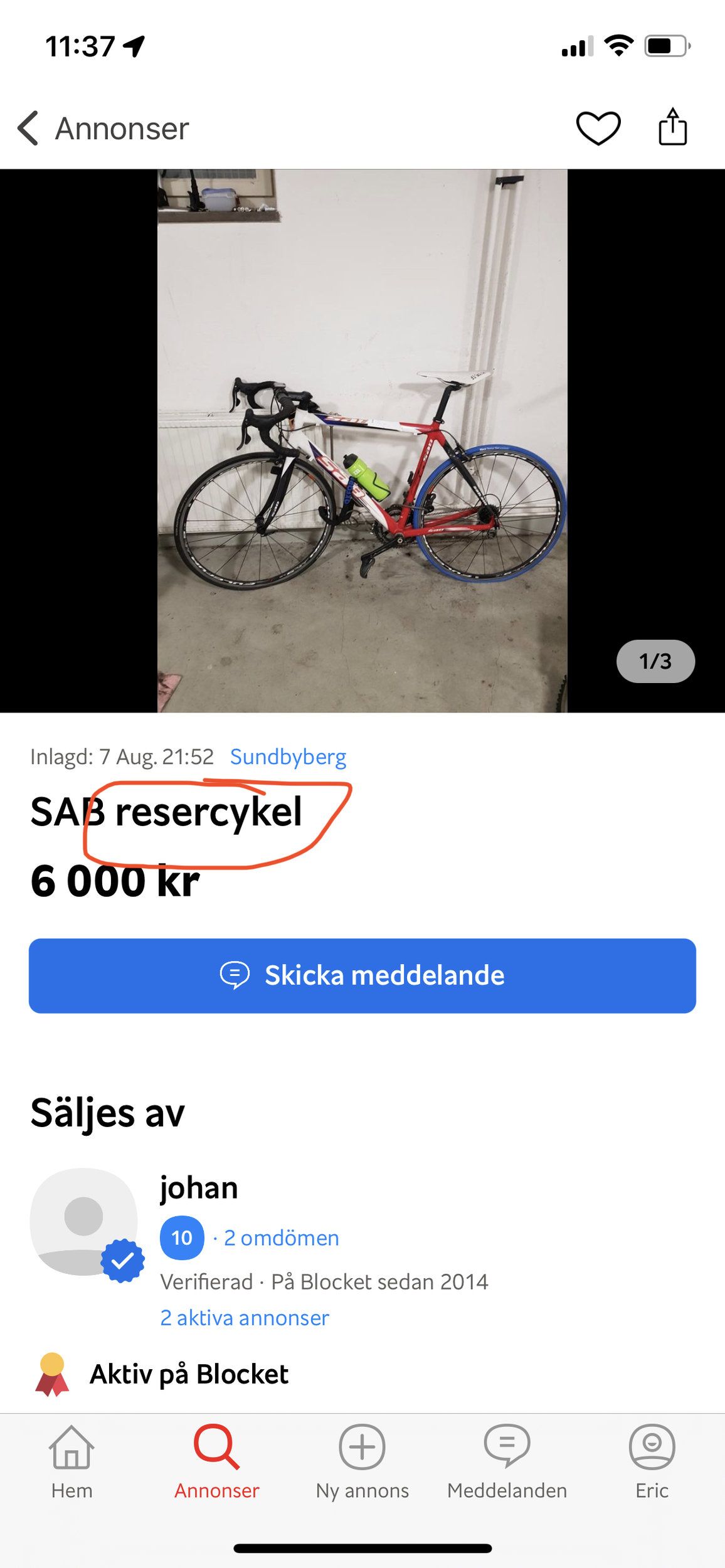Switch to the Hem tab
Viewport: 725px width, 1568px height.
coord(71,1463)
